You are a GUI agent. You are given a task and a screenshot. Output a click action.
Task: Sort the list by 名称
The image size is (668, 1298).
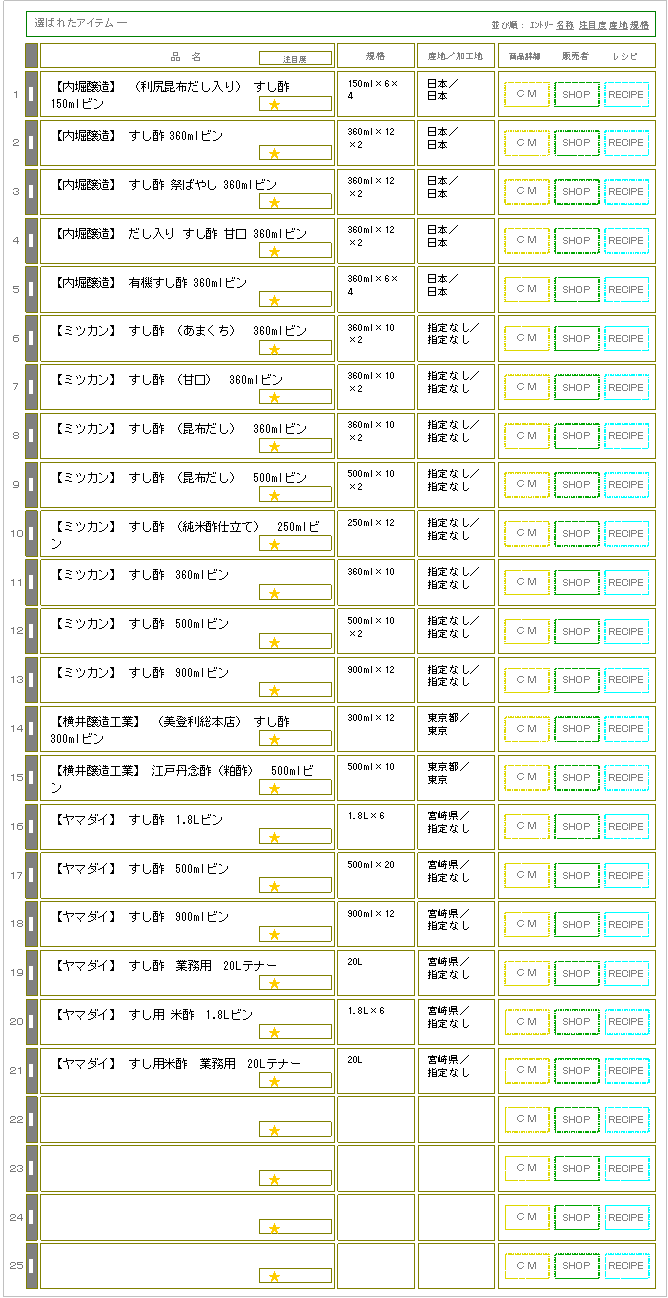565,24
